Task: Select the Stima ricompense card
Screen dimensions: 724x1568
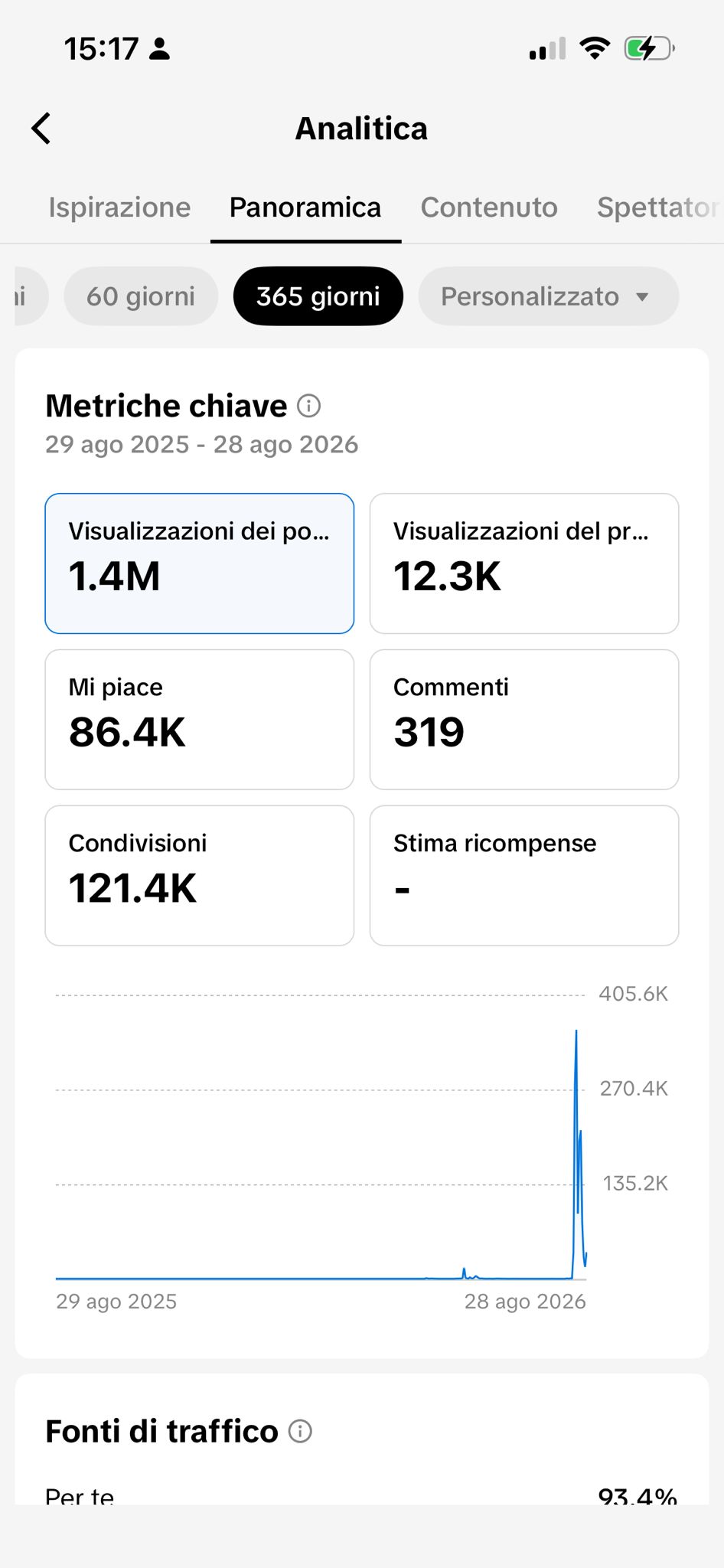Action: (x=524, y=876)
